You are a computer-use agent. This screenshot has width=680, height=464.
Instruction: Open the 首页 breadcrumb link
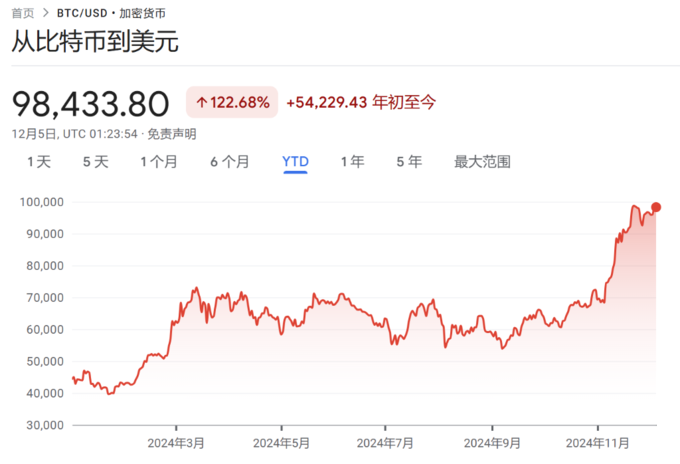pos(22,13)
